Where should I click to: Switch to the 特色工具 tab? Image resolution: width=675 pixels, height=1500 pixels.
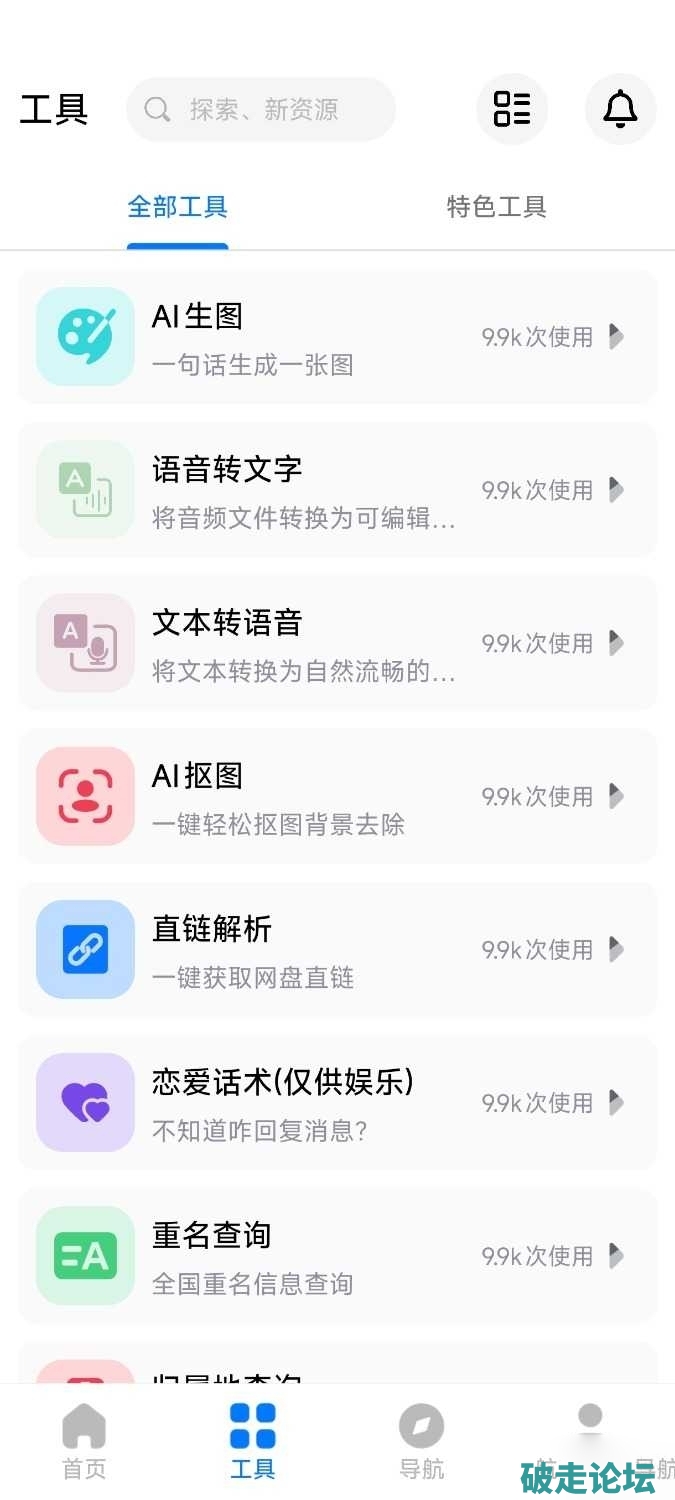point(496,207)
